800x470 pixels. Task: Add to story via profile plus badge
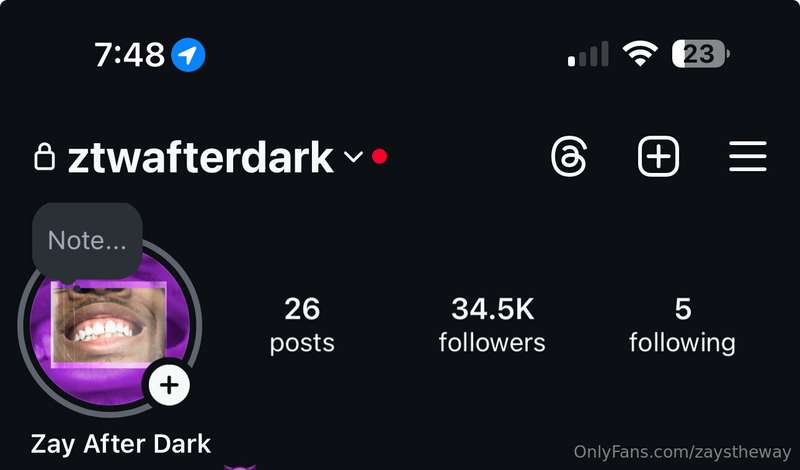point(169,385)
